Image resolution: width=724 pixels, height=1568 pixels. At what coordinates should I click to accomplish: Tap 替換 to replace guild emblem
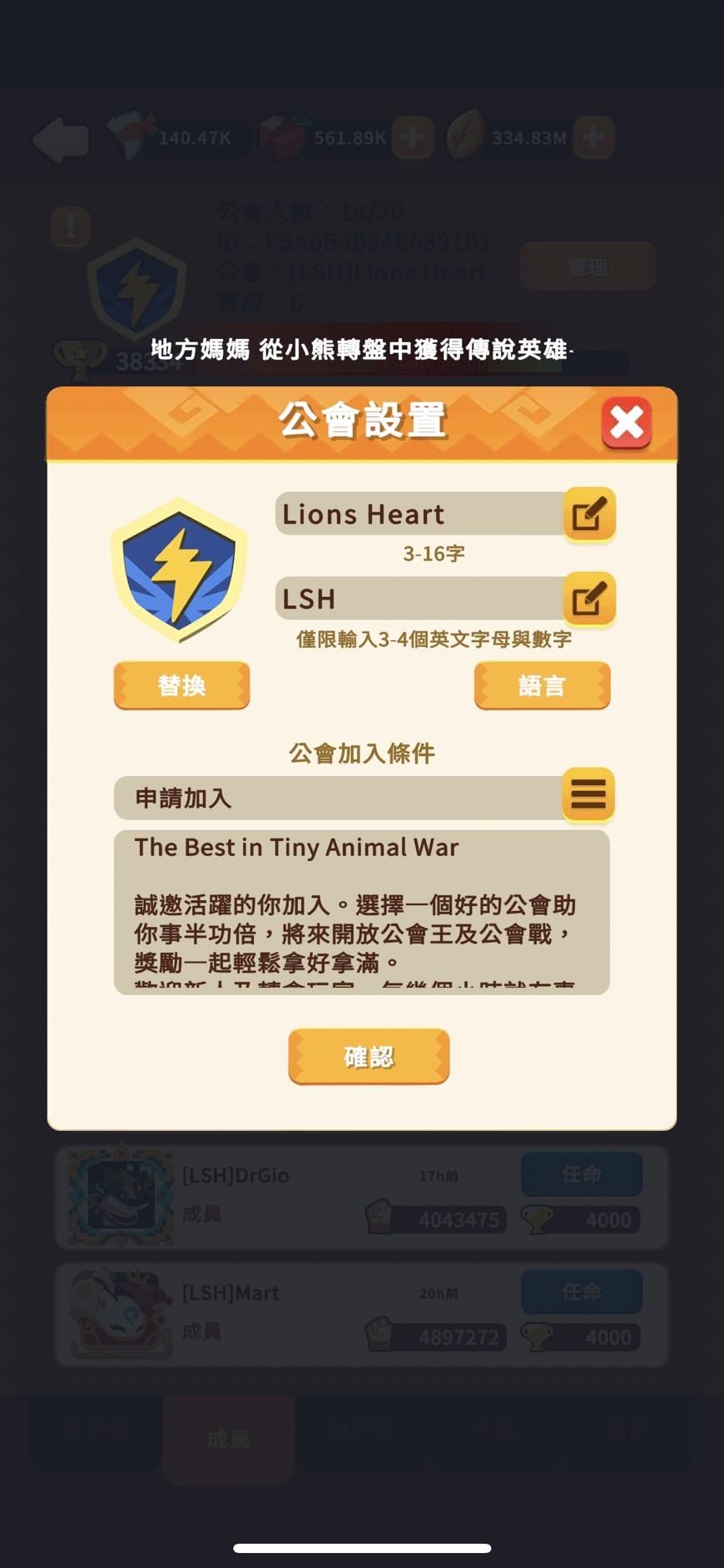coord(181,685)
